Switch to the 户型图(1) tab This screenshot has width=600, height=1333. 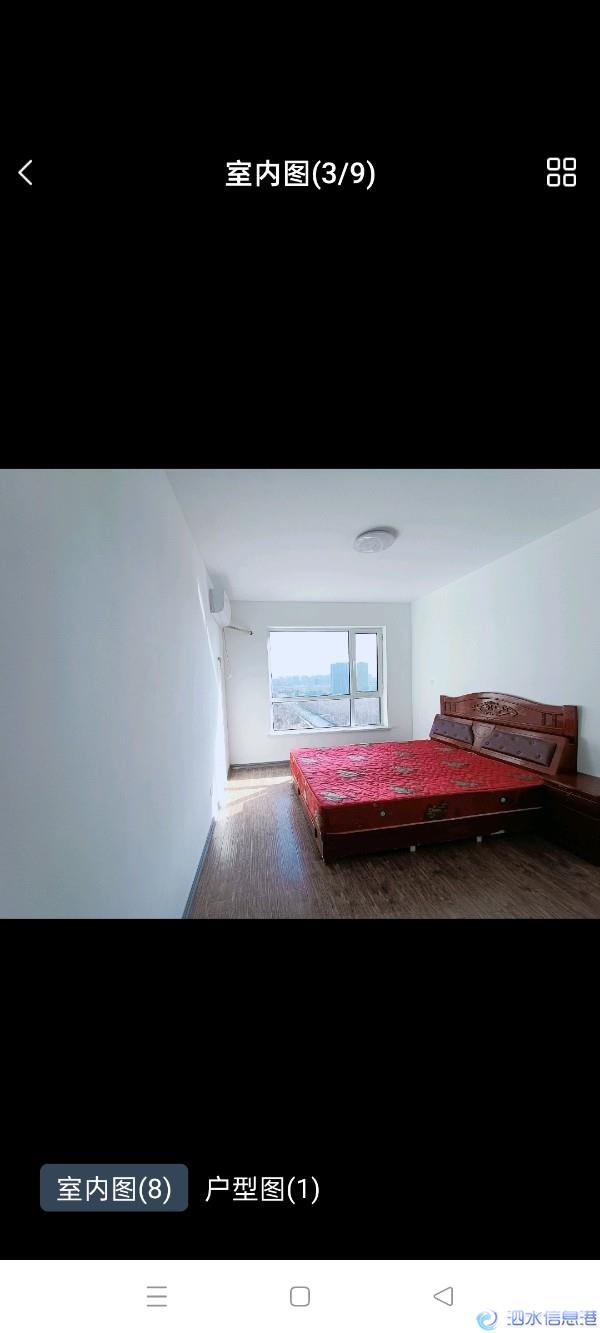click(262, 1189)
